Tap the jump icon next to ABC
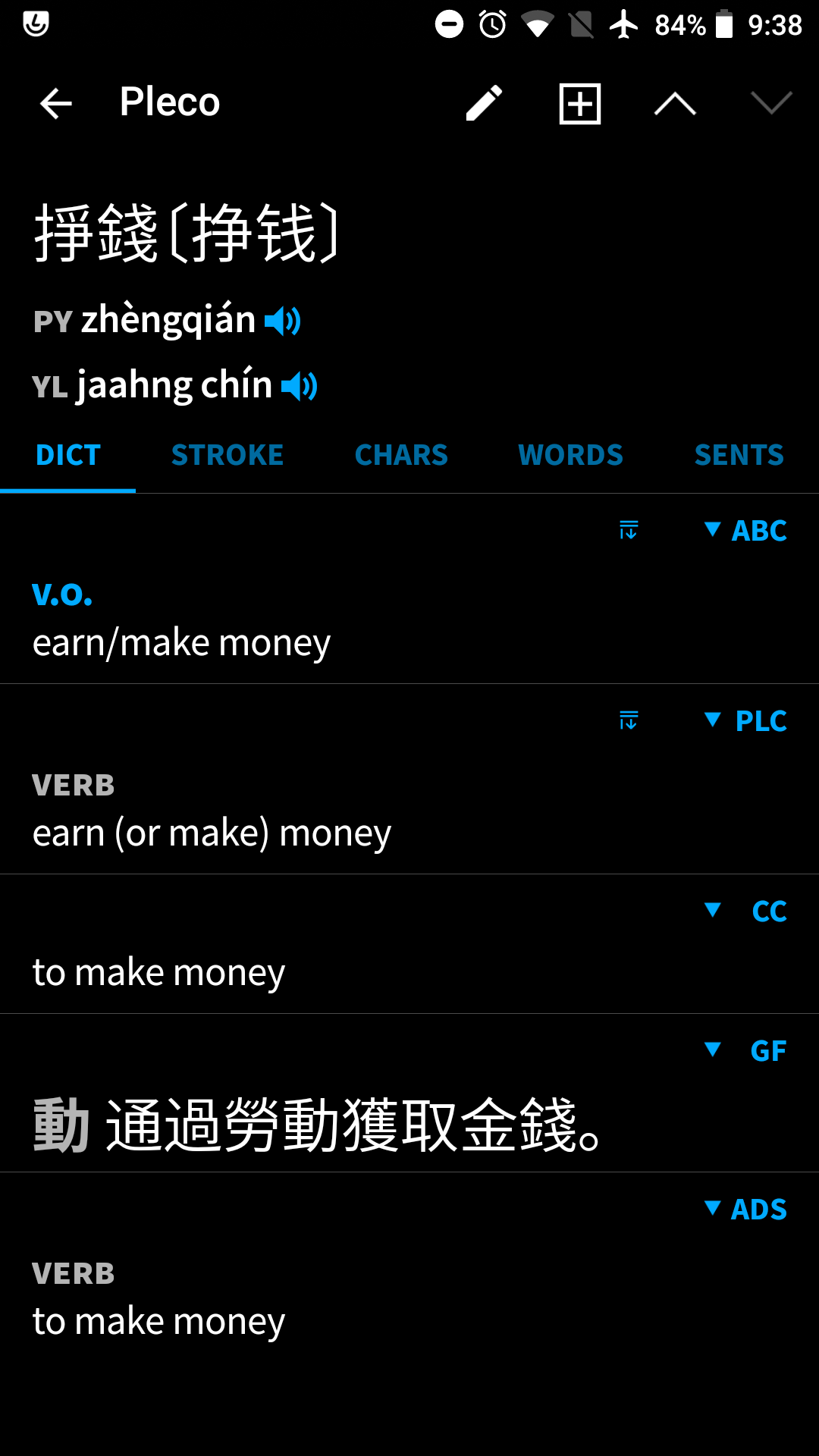Image resolution: width=819 pixels, height=1456 pixels. click(x=629, y=530)
